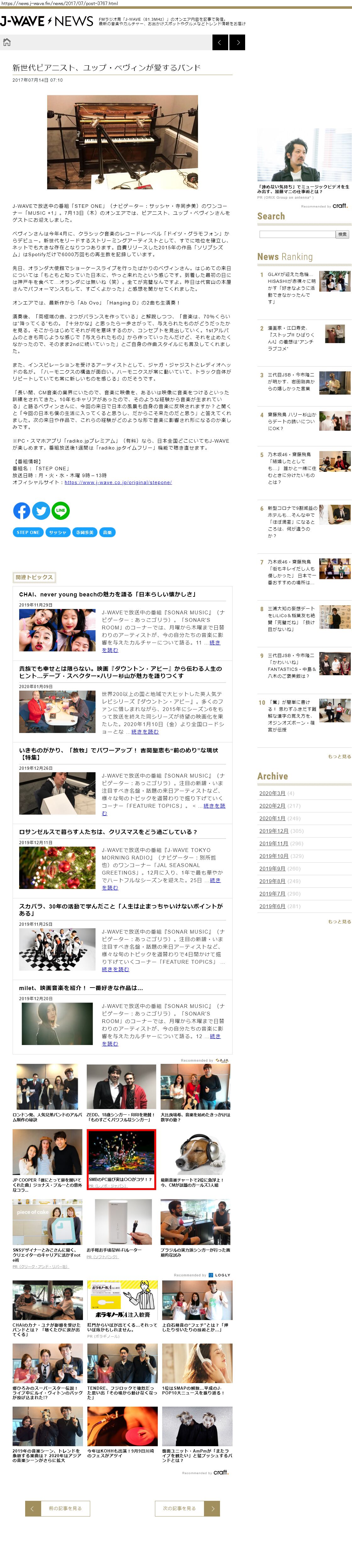Focus the sidebar search box

pos(297,234)
